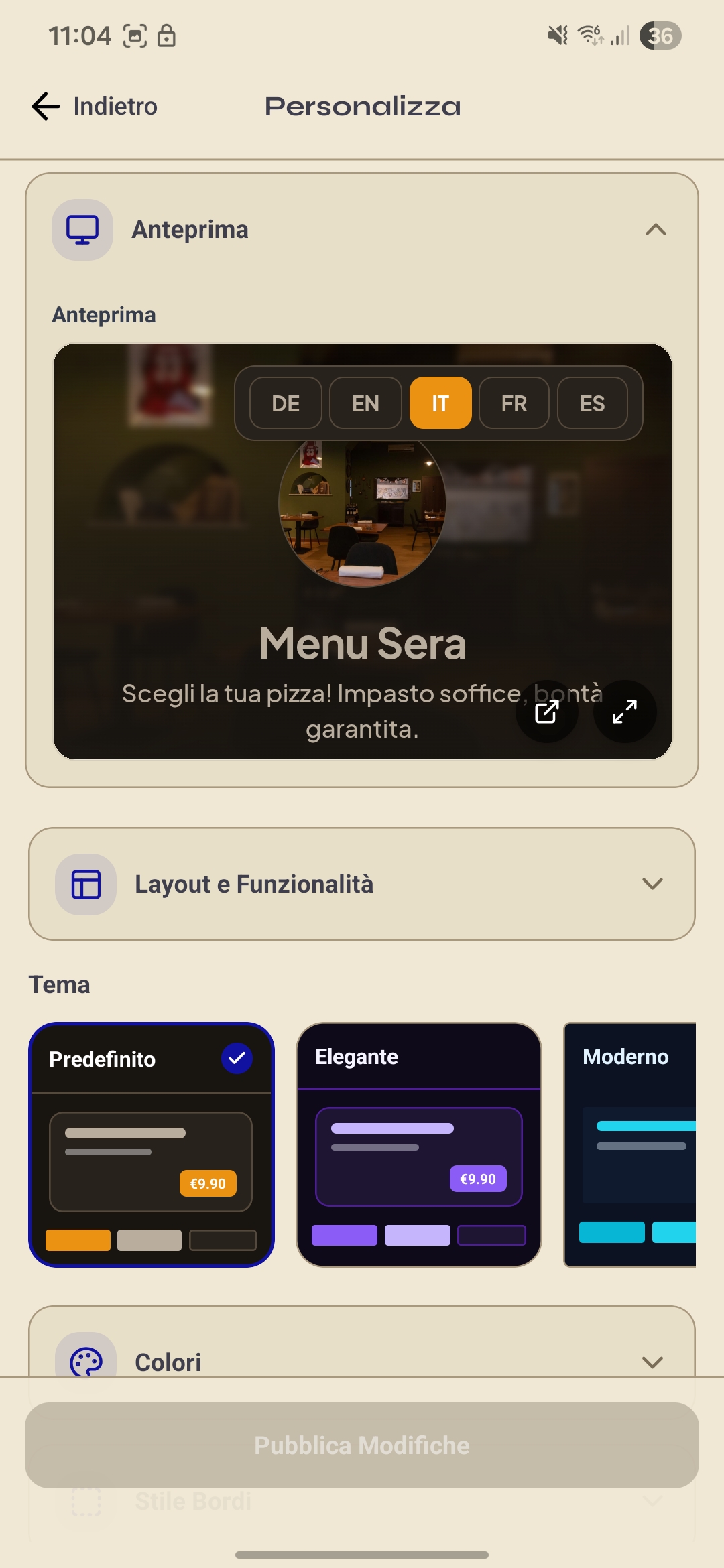Viewport: 724px width, 1568px height.
Task: Switch the preview language to FR
Action: pyautogui.click(x=514, y=403)
